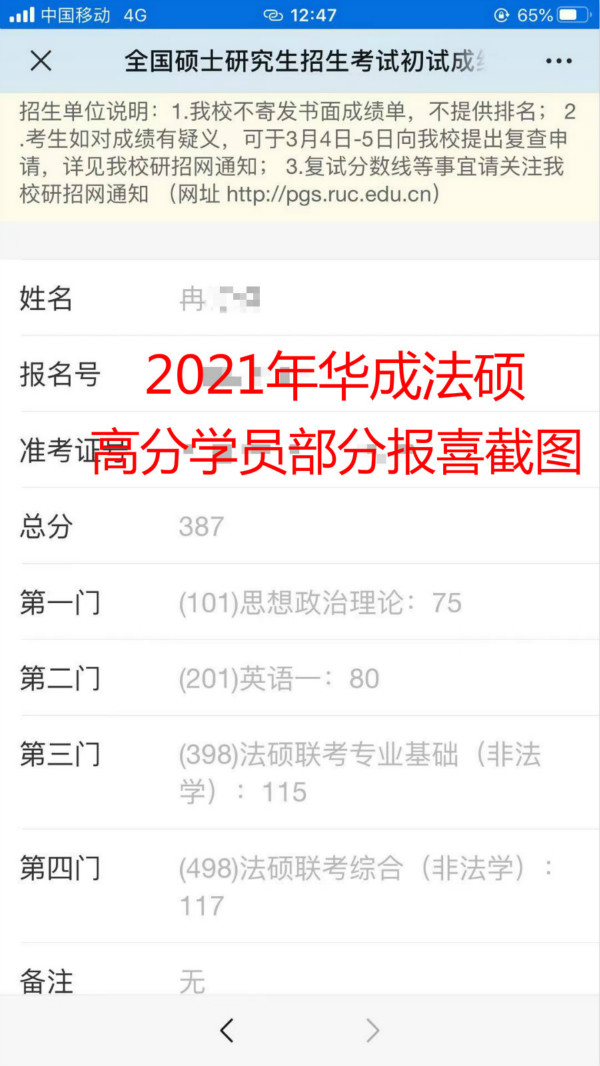Go forward to the next page
The height and width of the screenshot is (1066, 600).
coord(373,1031)
